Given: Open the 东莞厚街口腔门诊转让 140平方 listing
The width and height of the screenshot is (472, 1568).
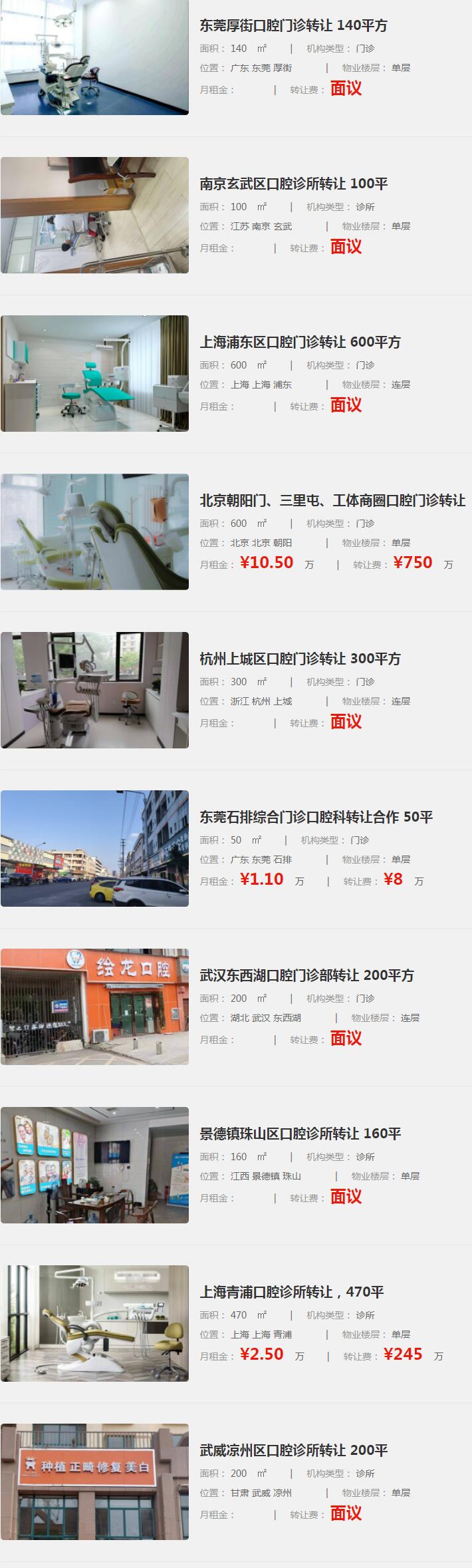Looking at the screenshot, I should click(x=293, y=26).
